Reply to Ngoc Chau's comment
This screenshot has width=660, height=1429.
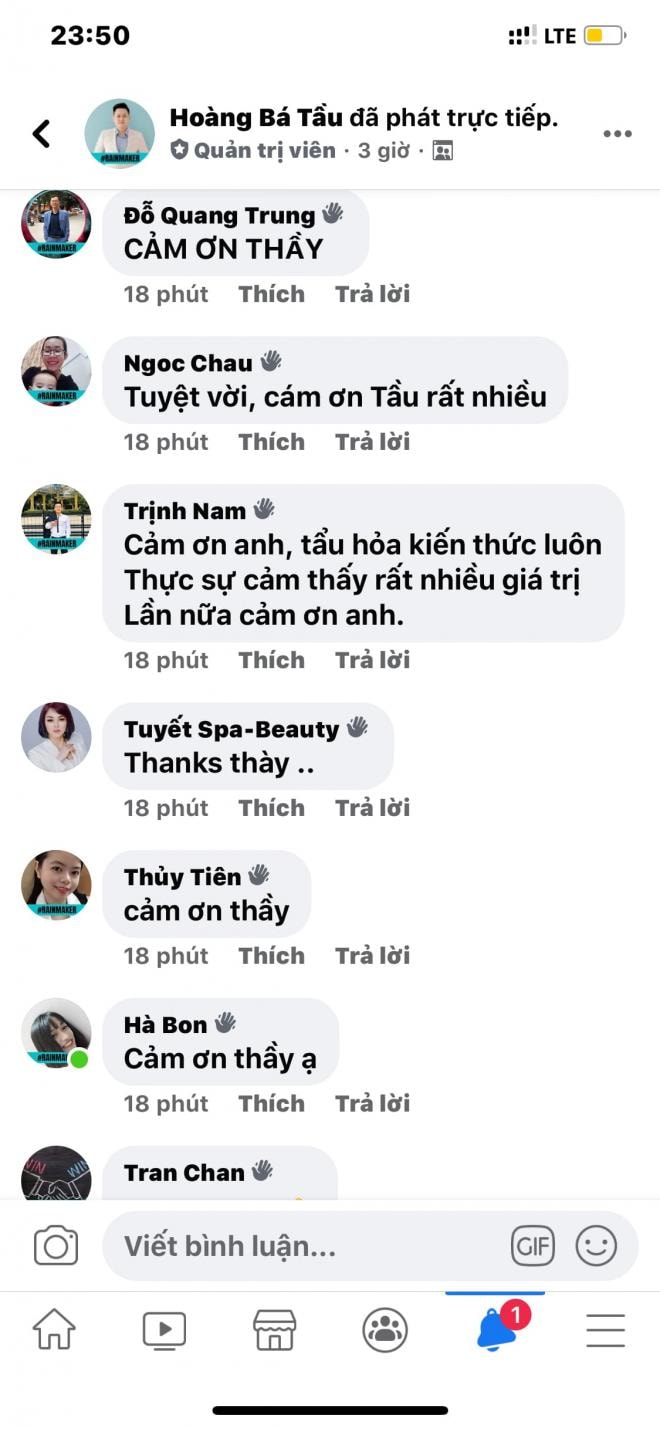click(x=372, y=442)
